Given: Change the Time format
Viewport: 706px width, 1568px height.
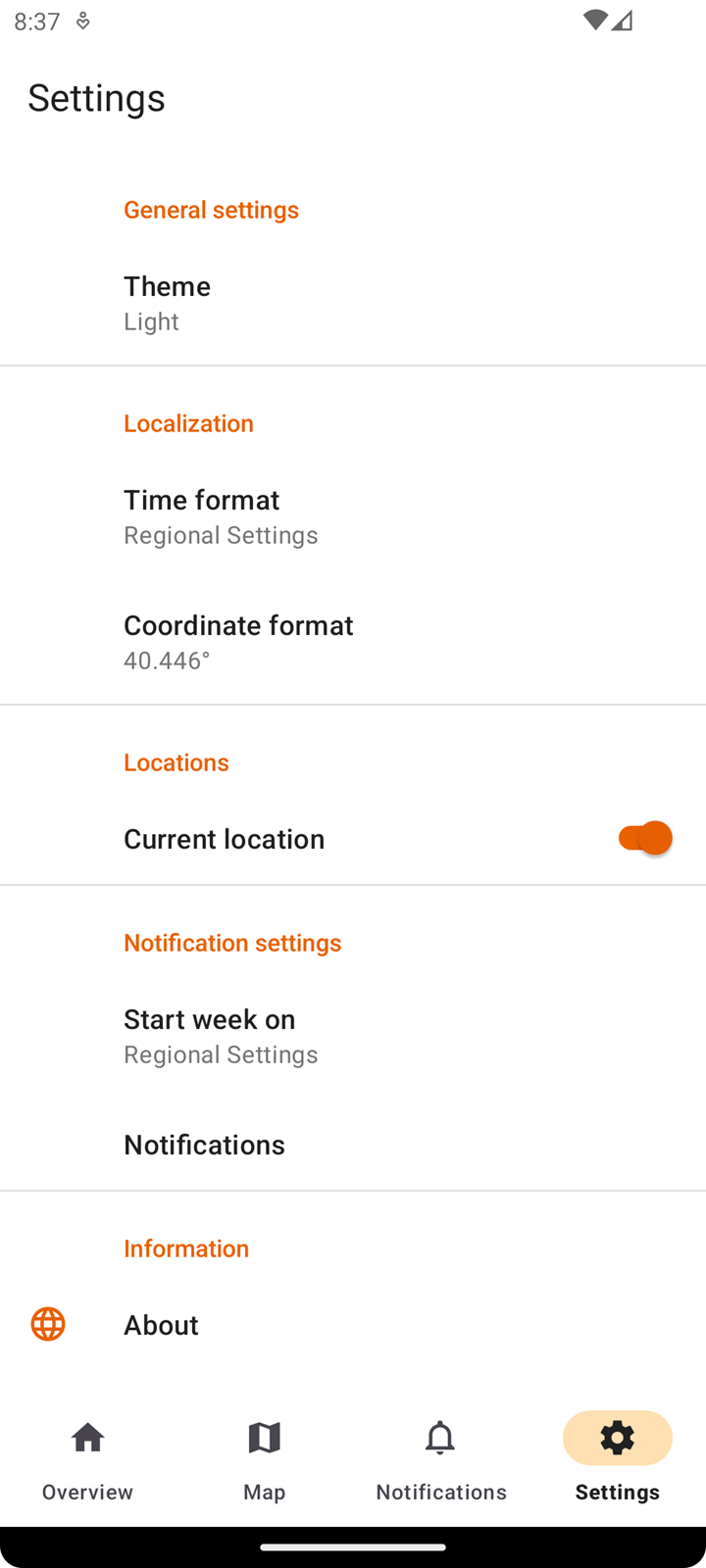Looking at the screenshot, I should click(353, 516).
